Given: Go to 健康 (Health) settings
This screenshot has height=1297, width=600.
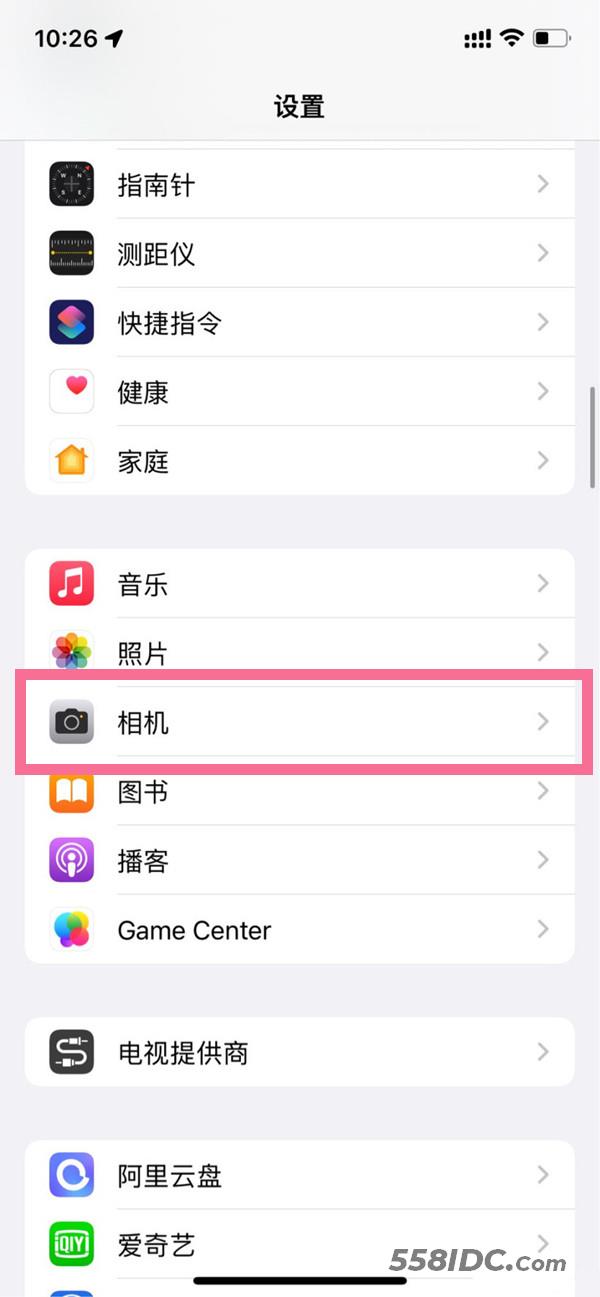Looking at the screenshot, I should 300,392.
